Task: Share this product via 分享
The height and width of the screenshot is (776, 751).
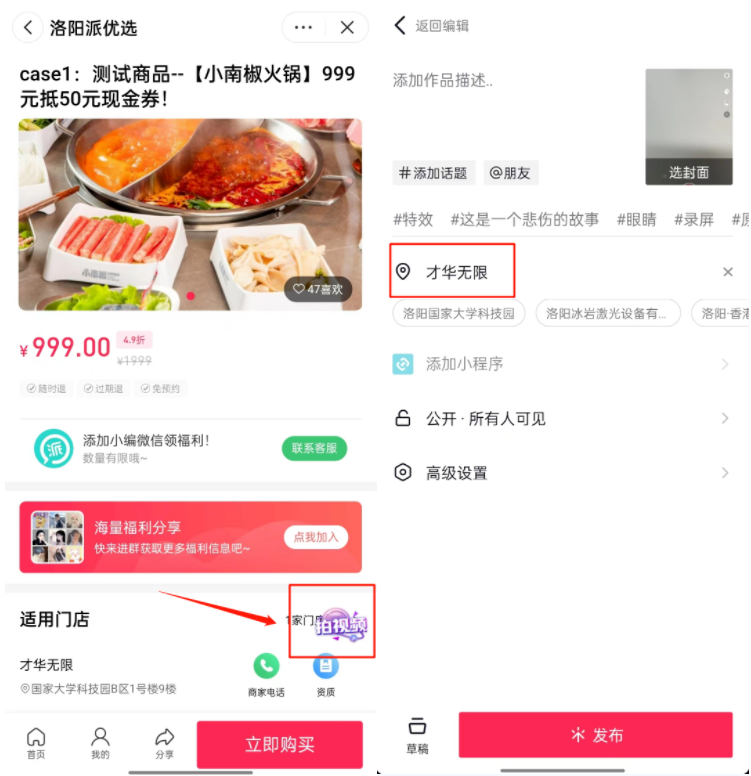Action: (164, 744)
